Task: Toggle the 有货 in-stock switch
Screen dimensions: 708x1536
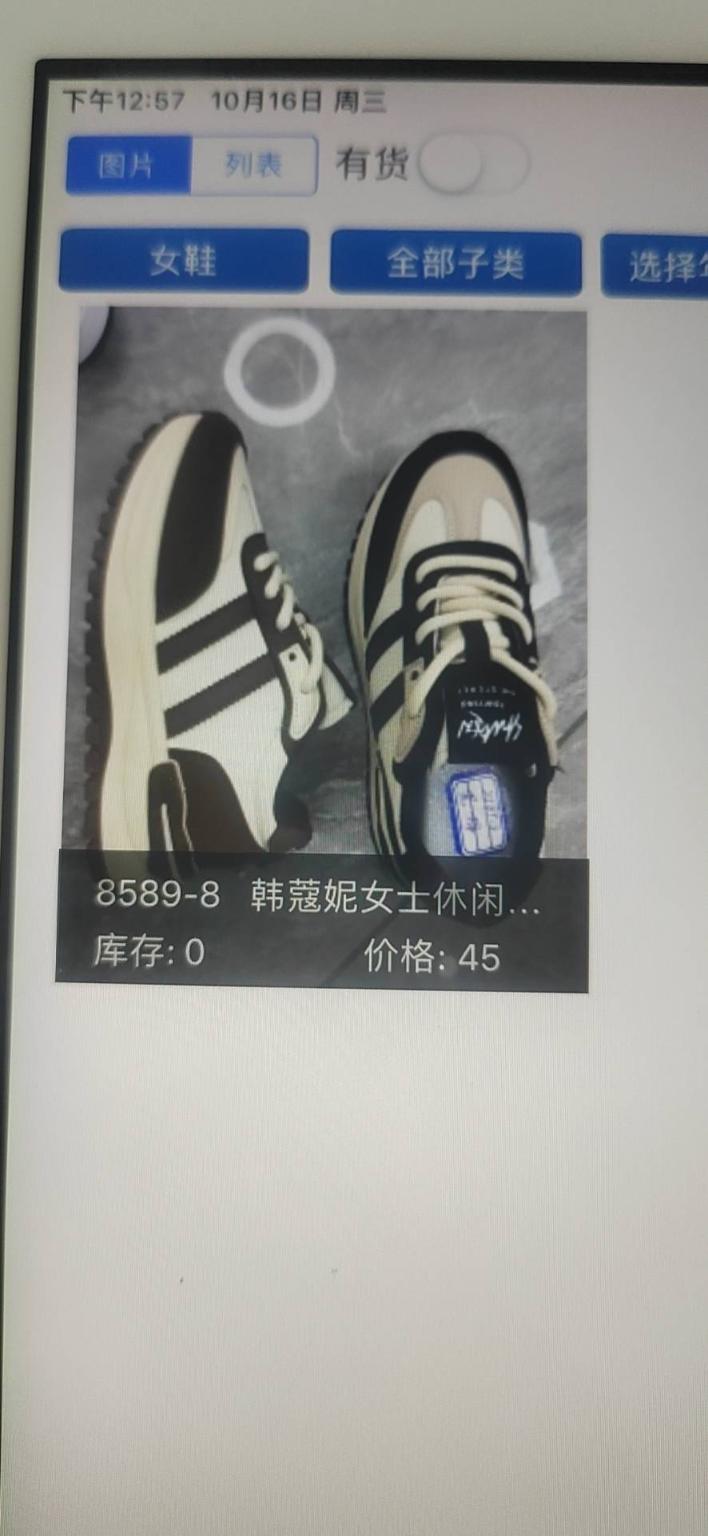Action: click(472, 165)
